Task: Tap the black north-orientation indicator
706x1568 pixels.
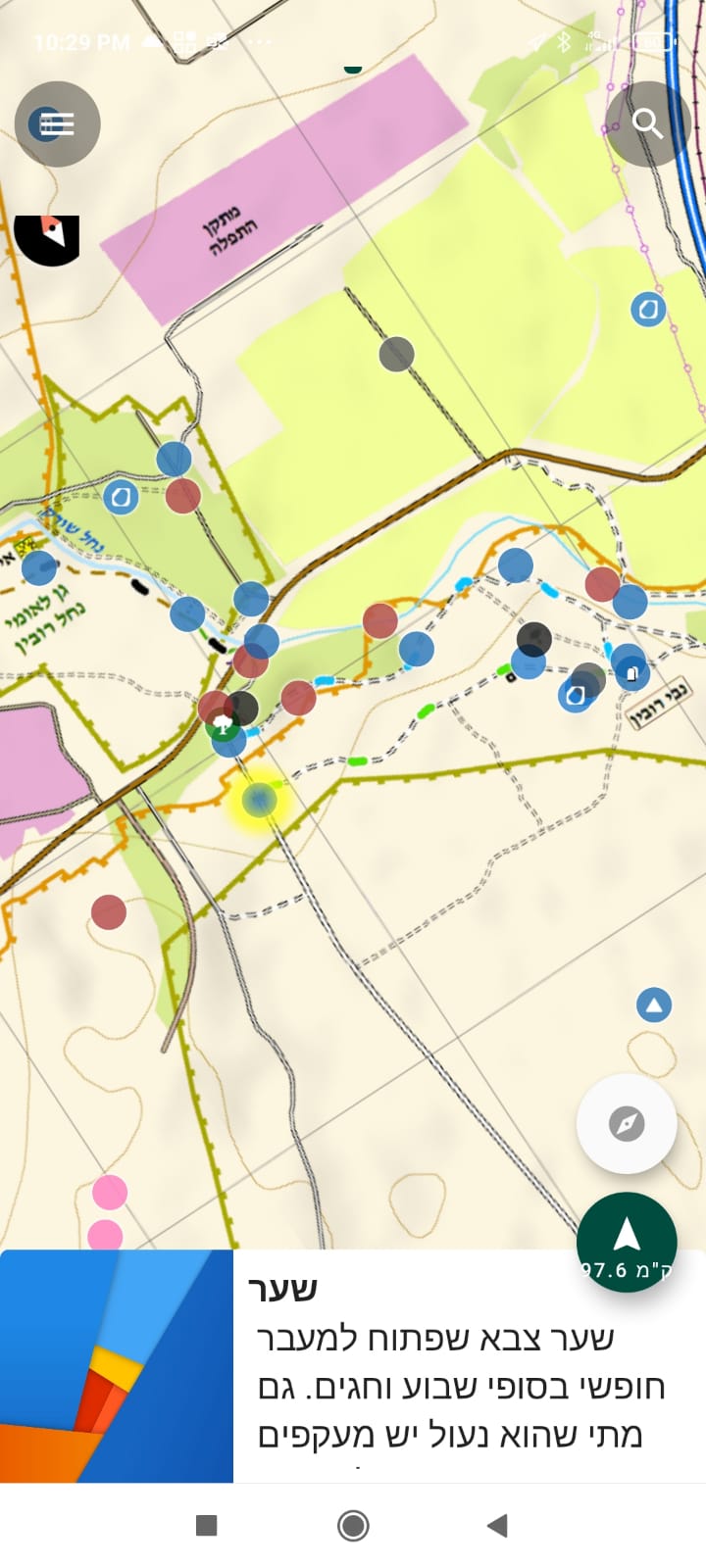Action: coord(47,236)
